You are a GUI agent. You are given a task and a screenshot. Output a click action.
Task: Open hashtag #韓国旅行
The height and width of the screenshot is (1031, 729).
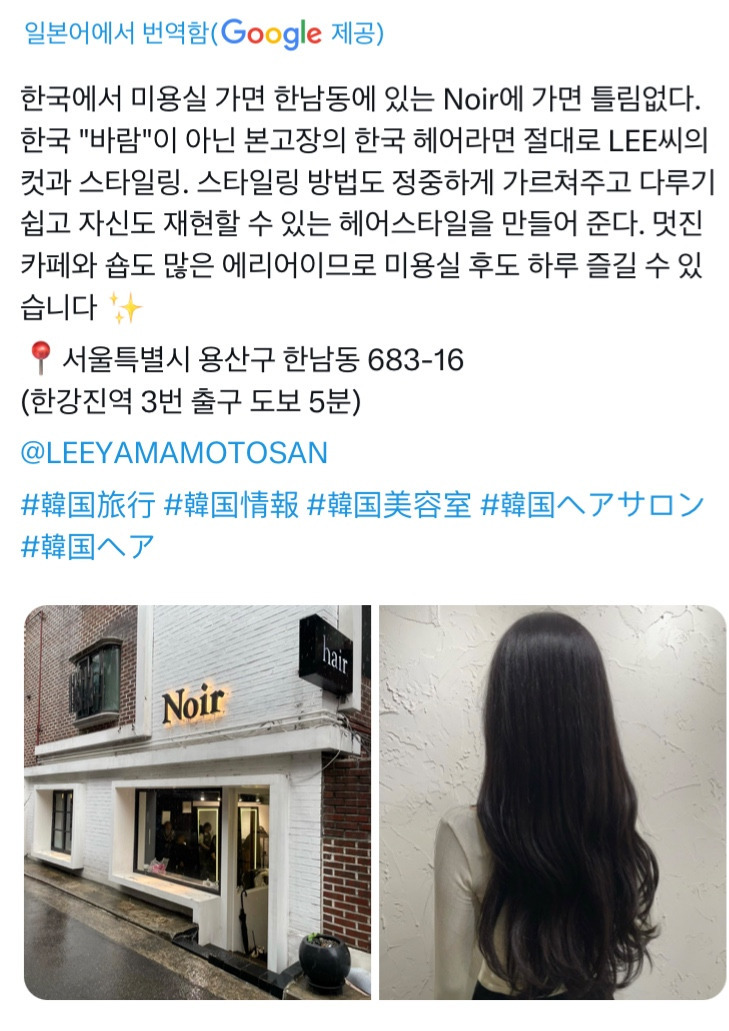coord(88,504)
